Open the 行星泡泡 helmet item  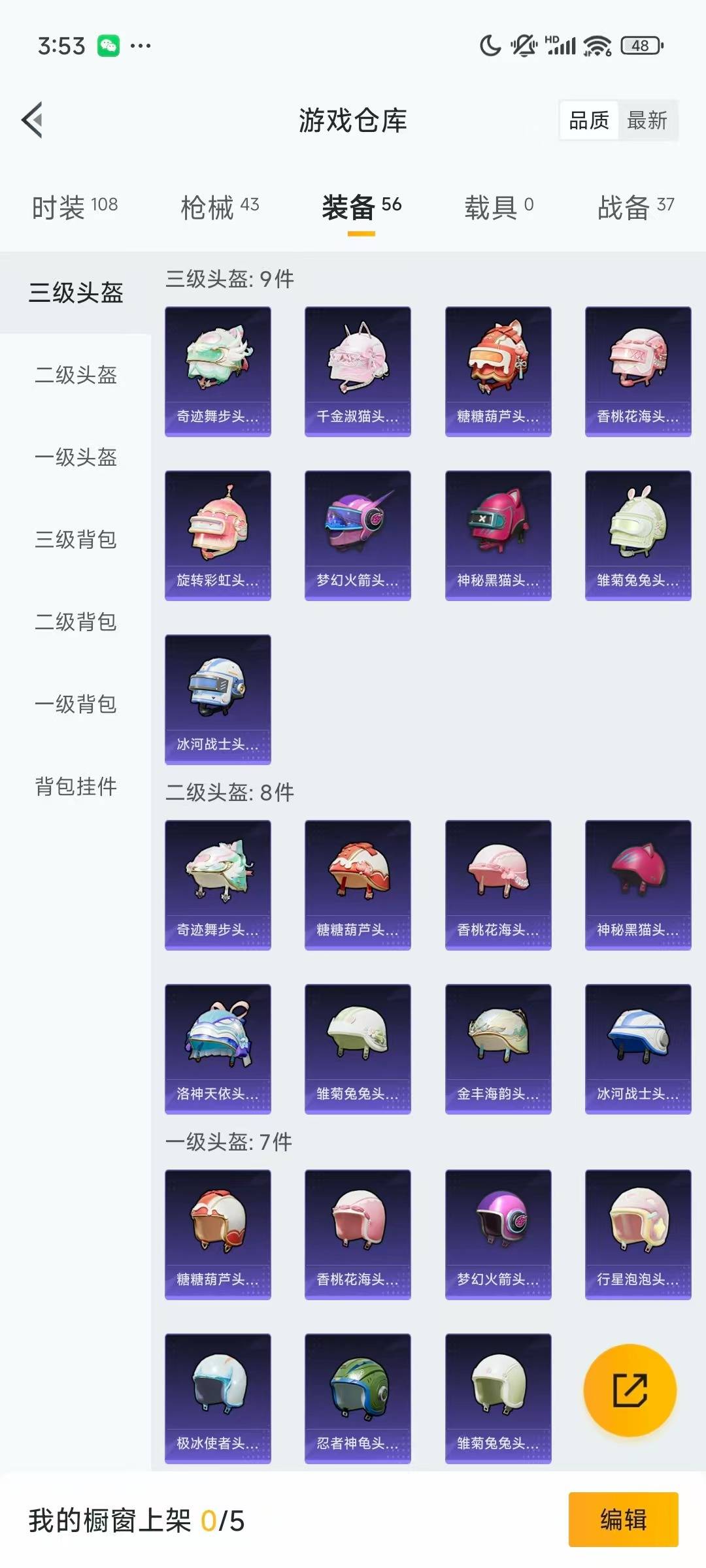pyautogui.click(x=638, y=1234)
